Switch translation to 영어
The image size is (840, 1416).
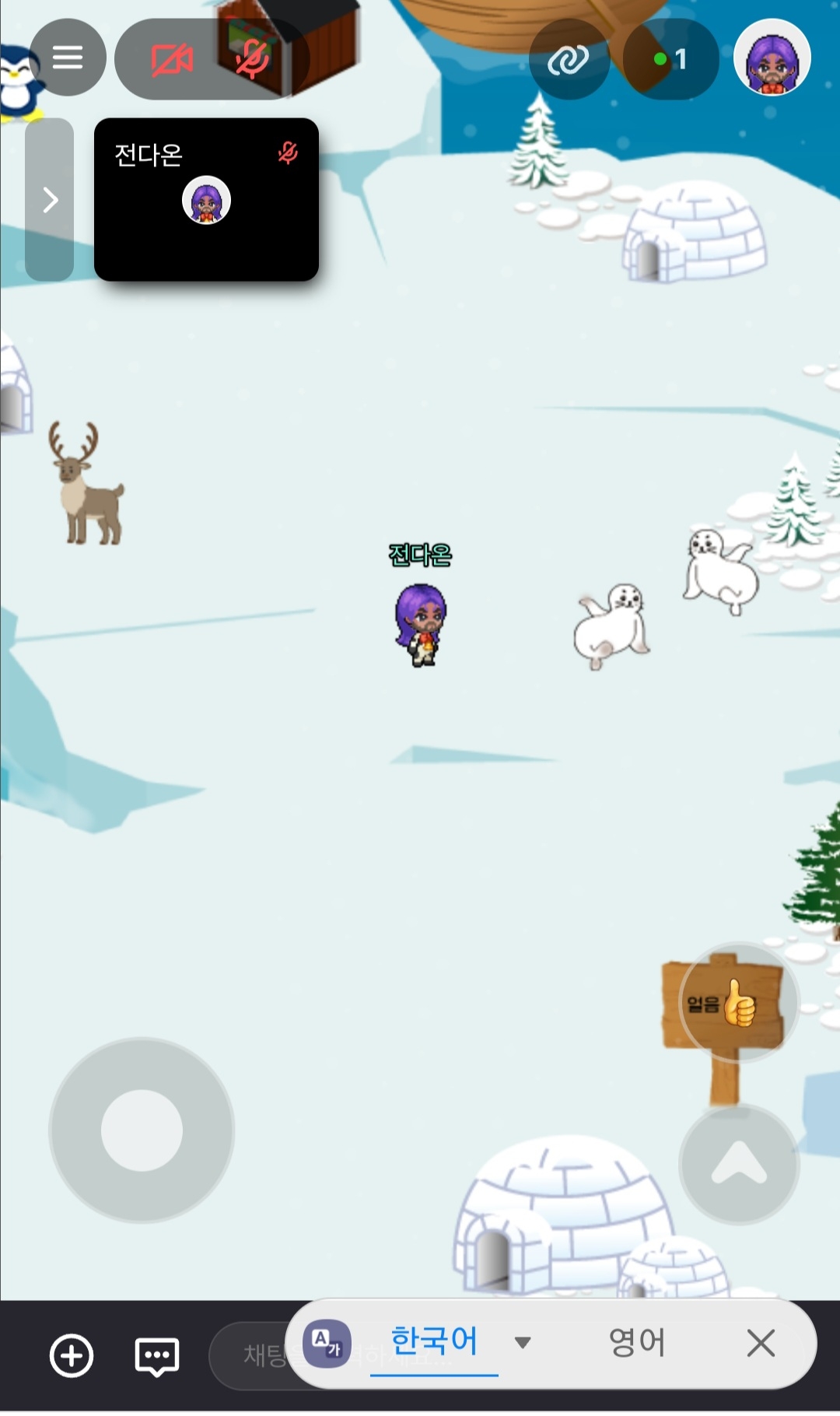[x=637, y=1343]
